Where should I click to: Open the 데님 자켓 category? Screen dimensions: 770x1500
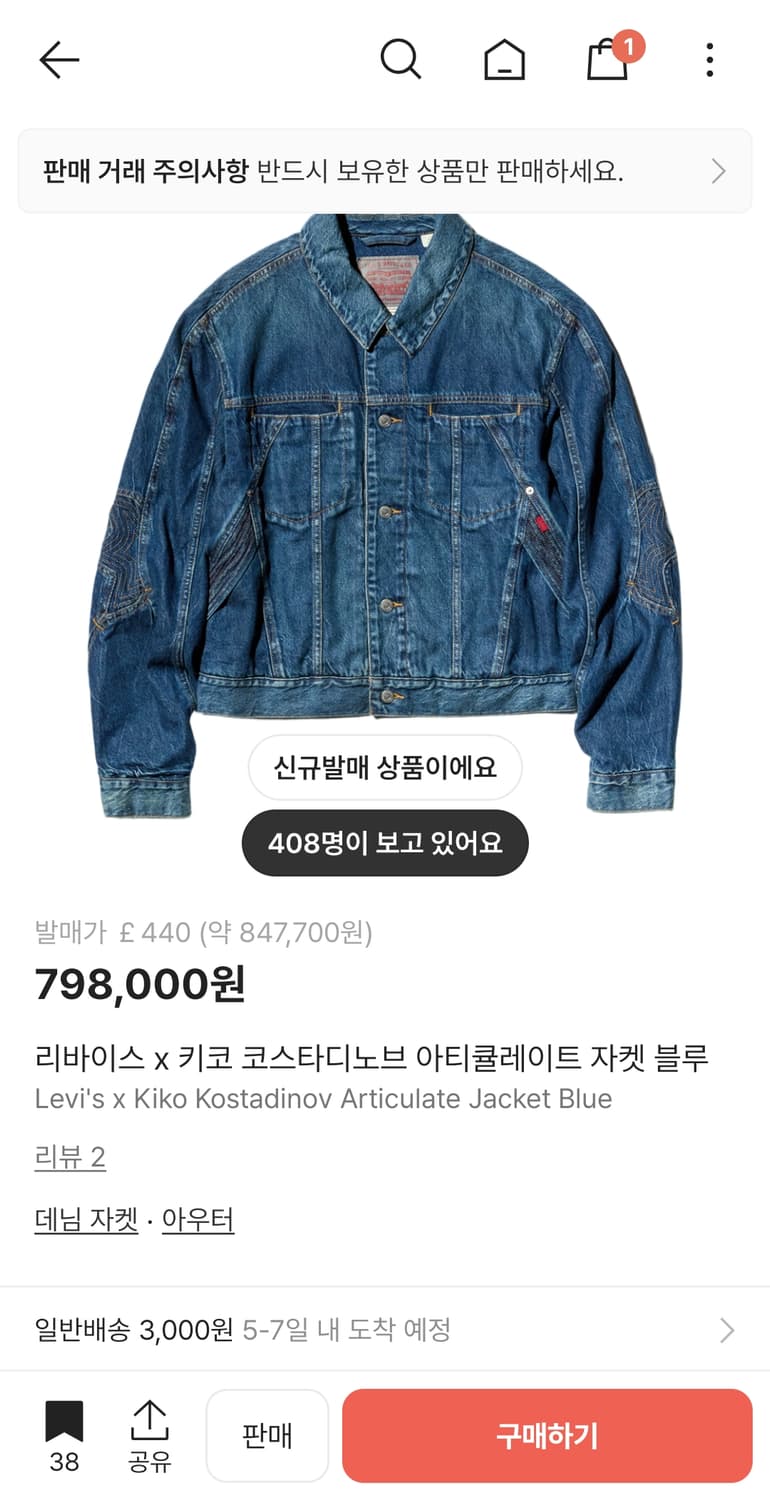(x=86, y=1220)
